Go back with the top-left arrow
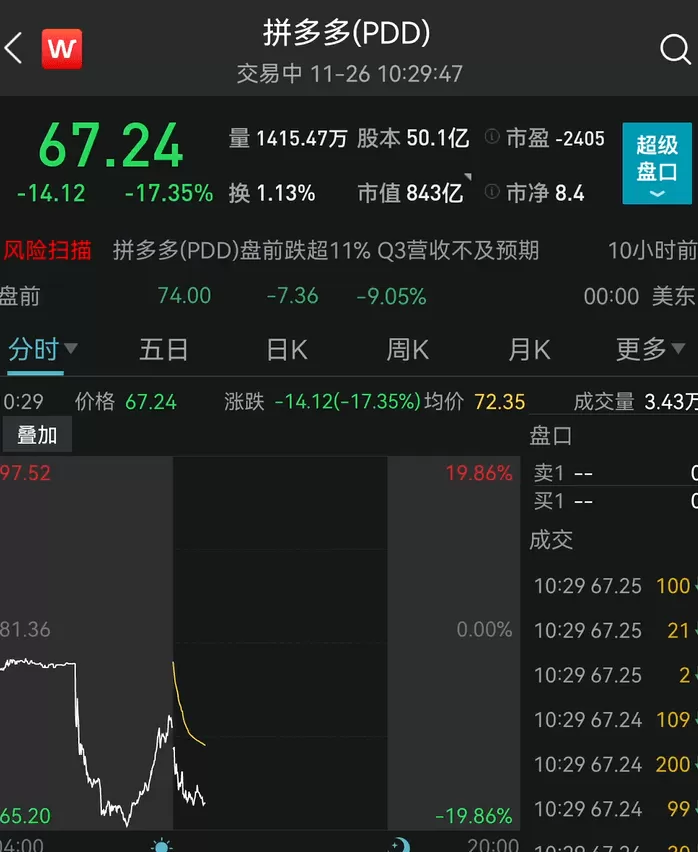This screenshot has height=852, width=698. point(14,48)
